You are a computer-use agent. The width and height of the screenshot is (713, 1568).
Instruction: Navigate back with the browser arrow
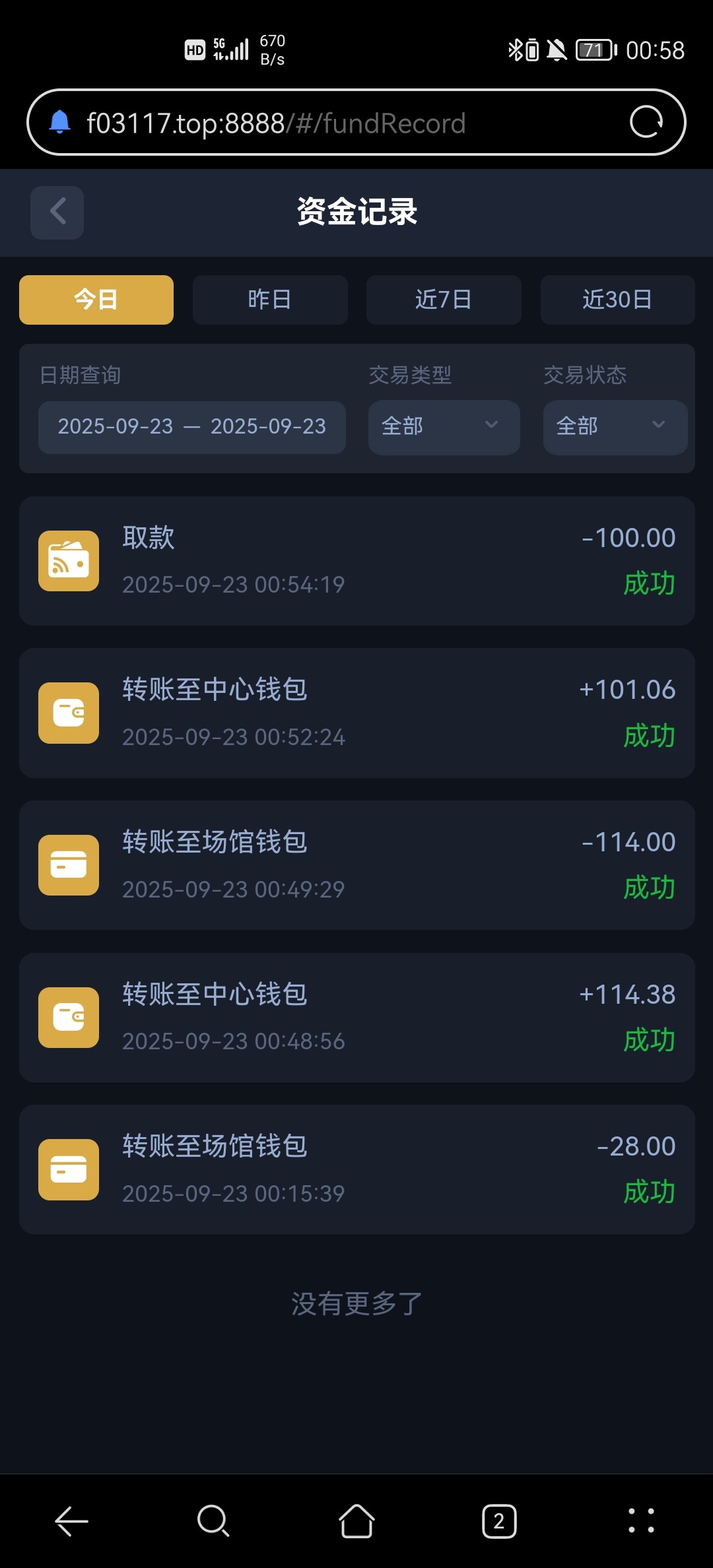coord(71,1521)
